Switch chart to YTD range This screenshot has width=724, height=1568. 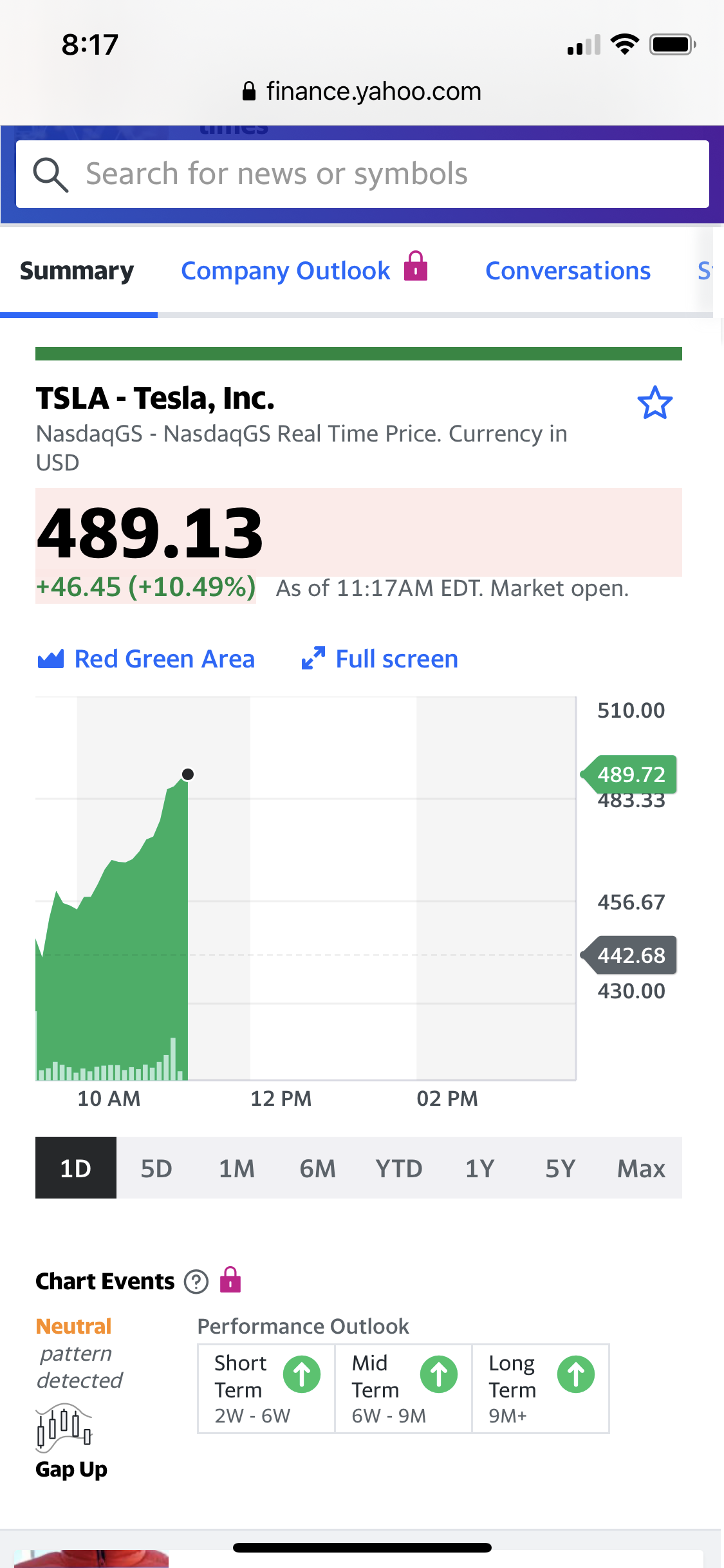coord(399,1168)
